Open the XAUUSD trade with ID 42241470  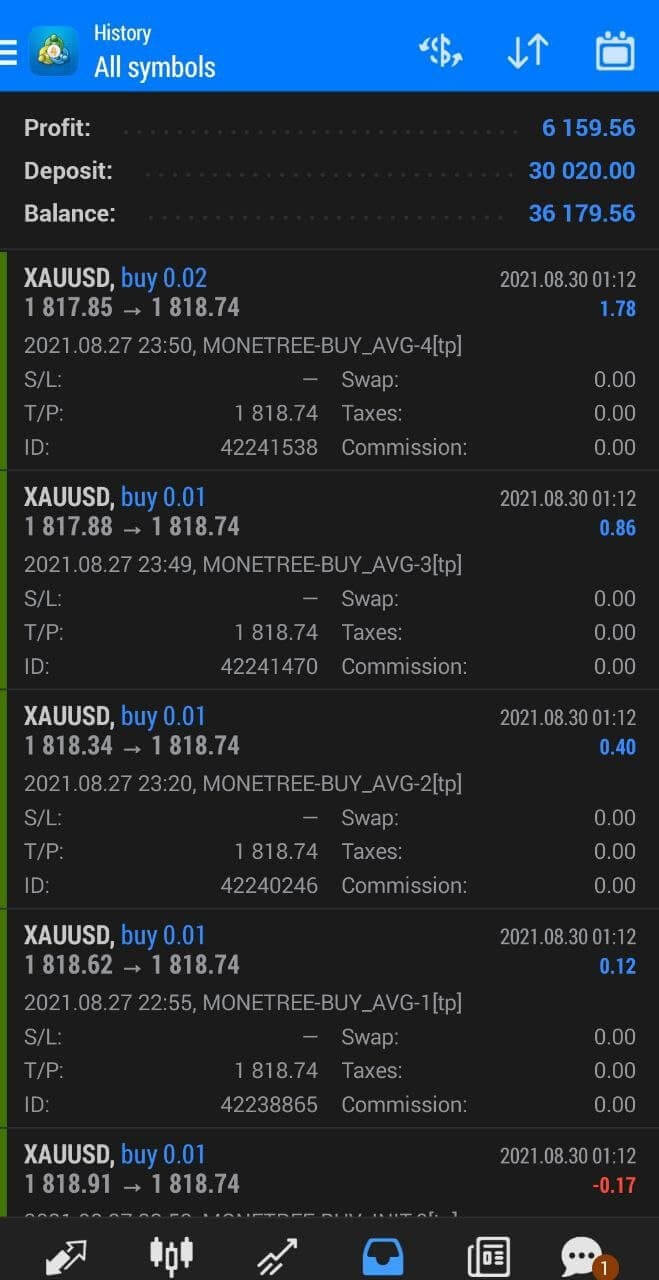(x=330, y=580)
